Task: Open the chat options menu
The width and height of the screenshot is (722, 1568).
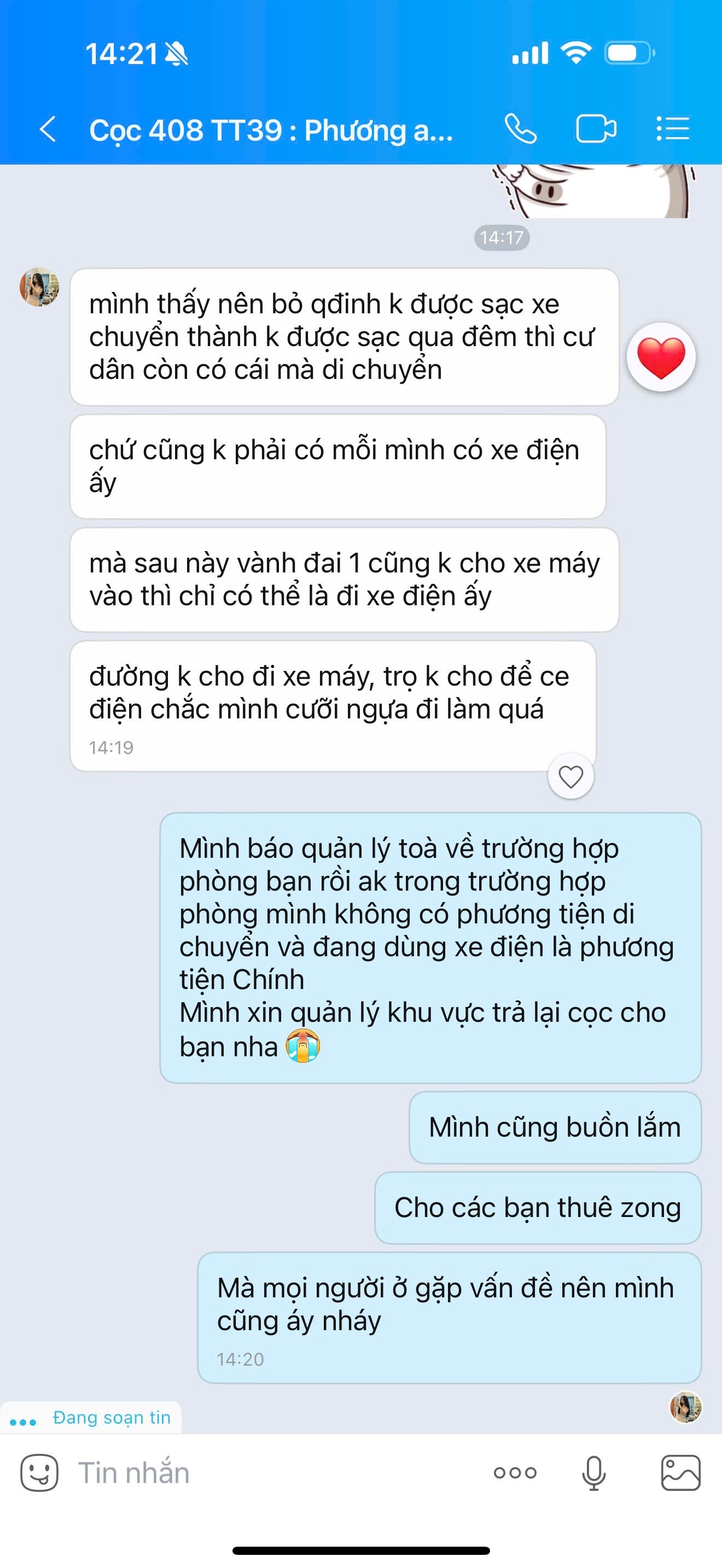Action: click(673, 129)
